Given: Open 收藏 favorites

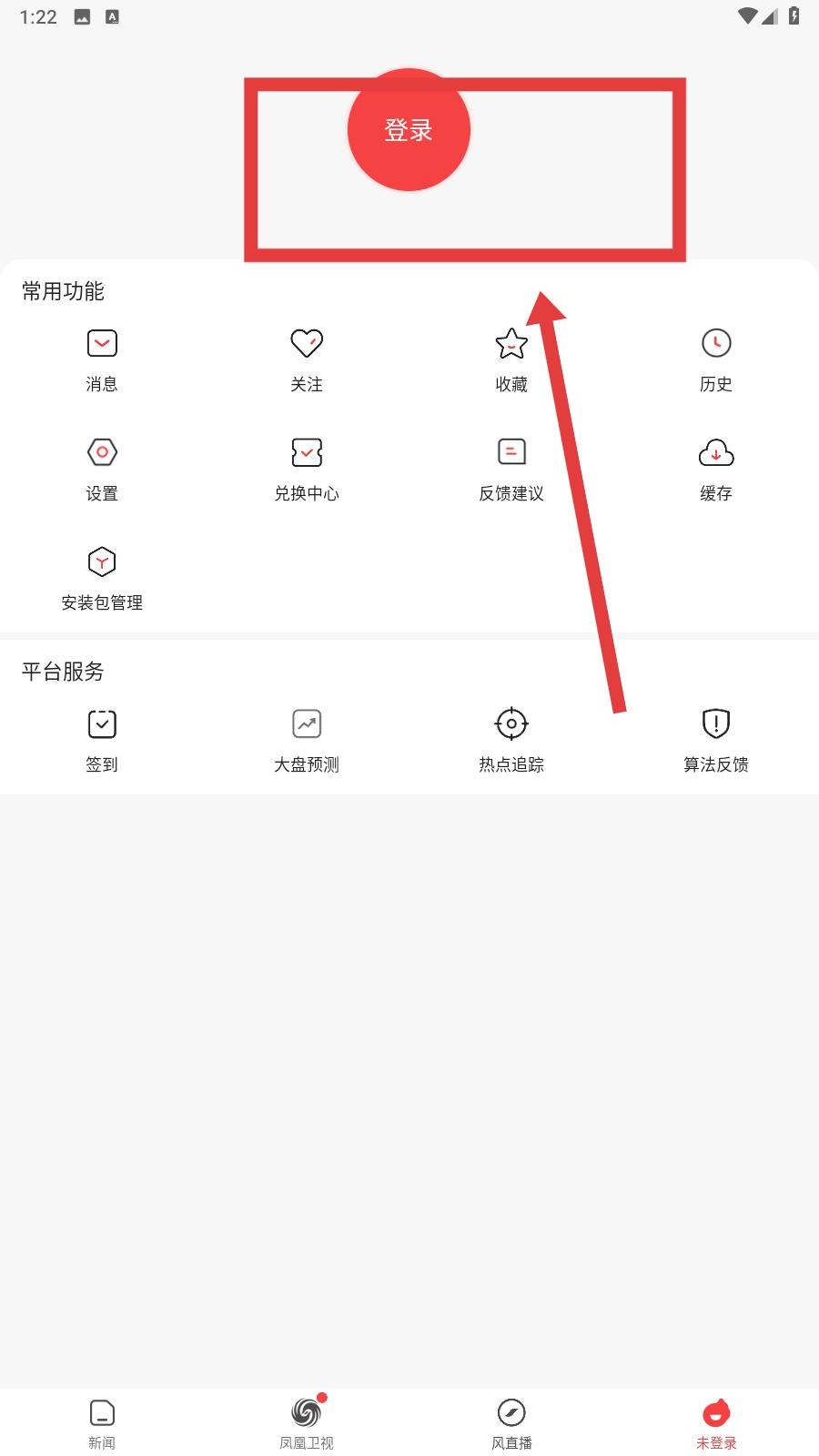Looking at the screenshot, I should [x=511, y=359].
